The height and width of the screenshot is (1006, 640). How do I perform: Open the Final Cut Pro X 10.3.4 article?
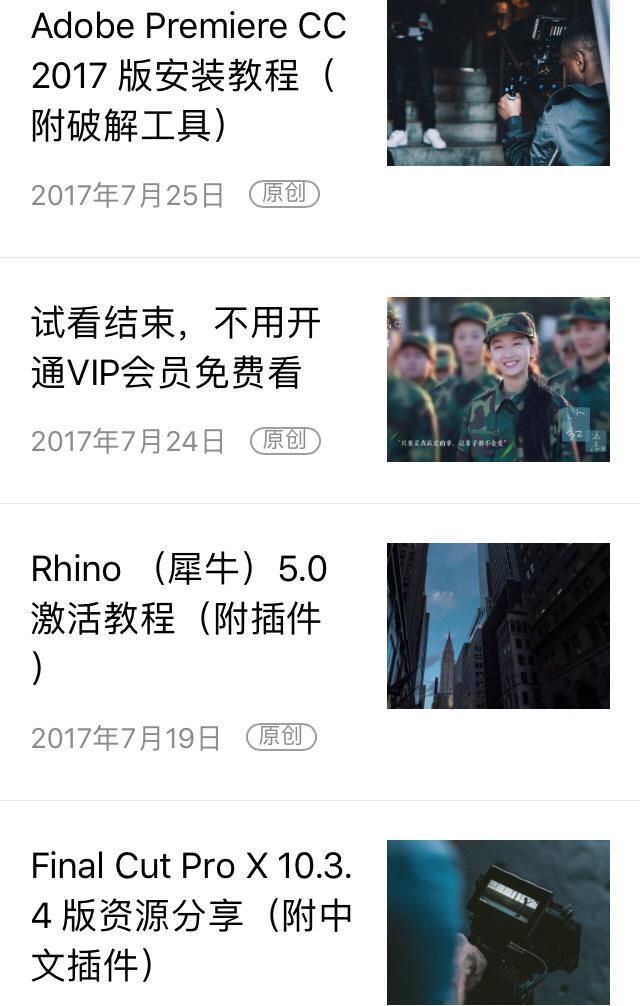190,914
